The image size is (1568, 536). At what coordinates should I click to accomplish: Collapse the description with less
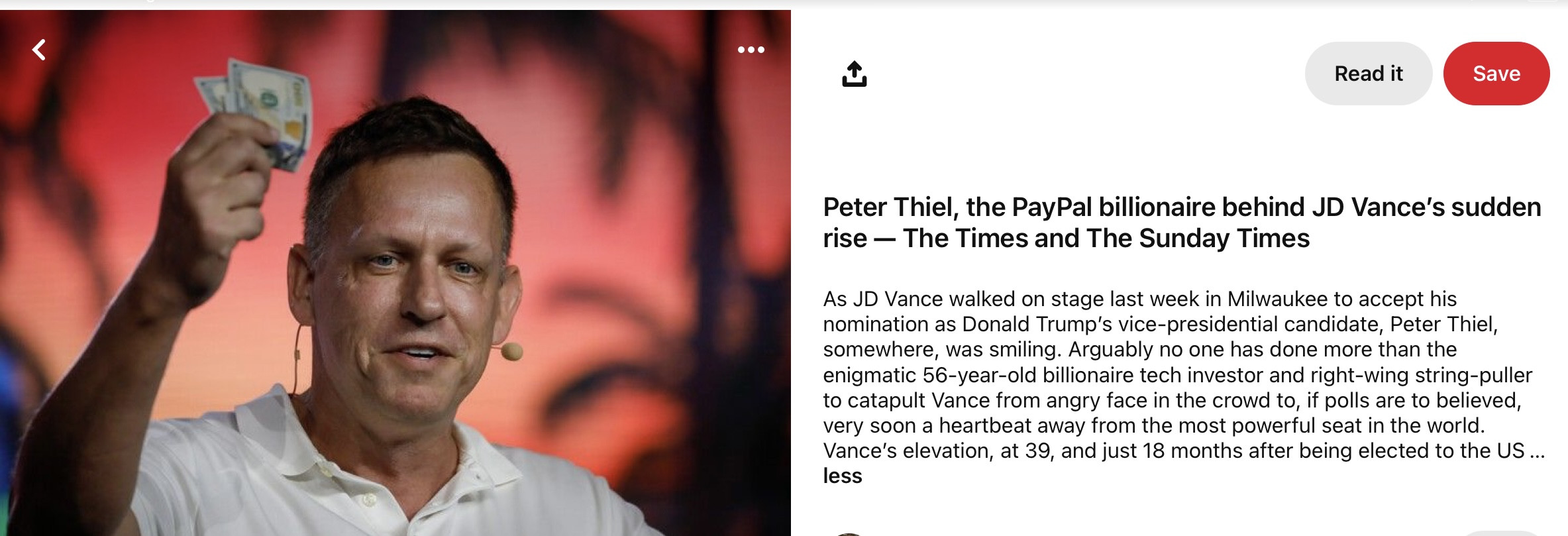[x=842, y=476]
